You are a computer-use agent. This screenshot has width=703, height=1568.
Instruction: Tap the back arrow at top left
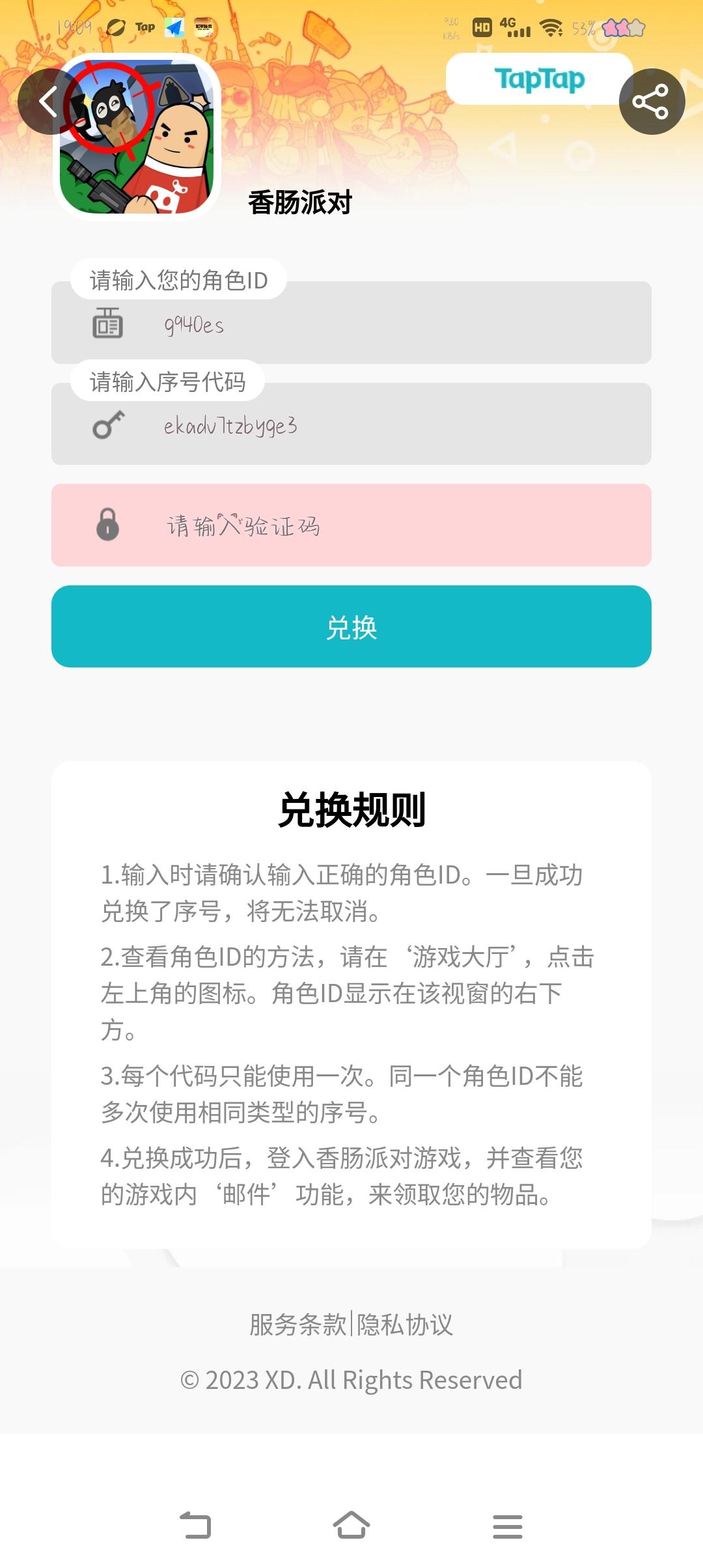click(48, 101)
